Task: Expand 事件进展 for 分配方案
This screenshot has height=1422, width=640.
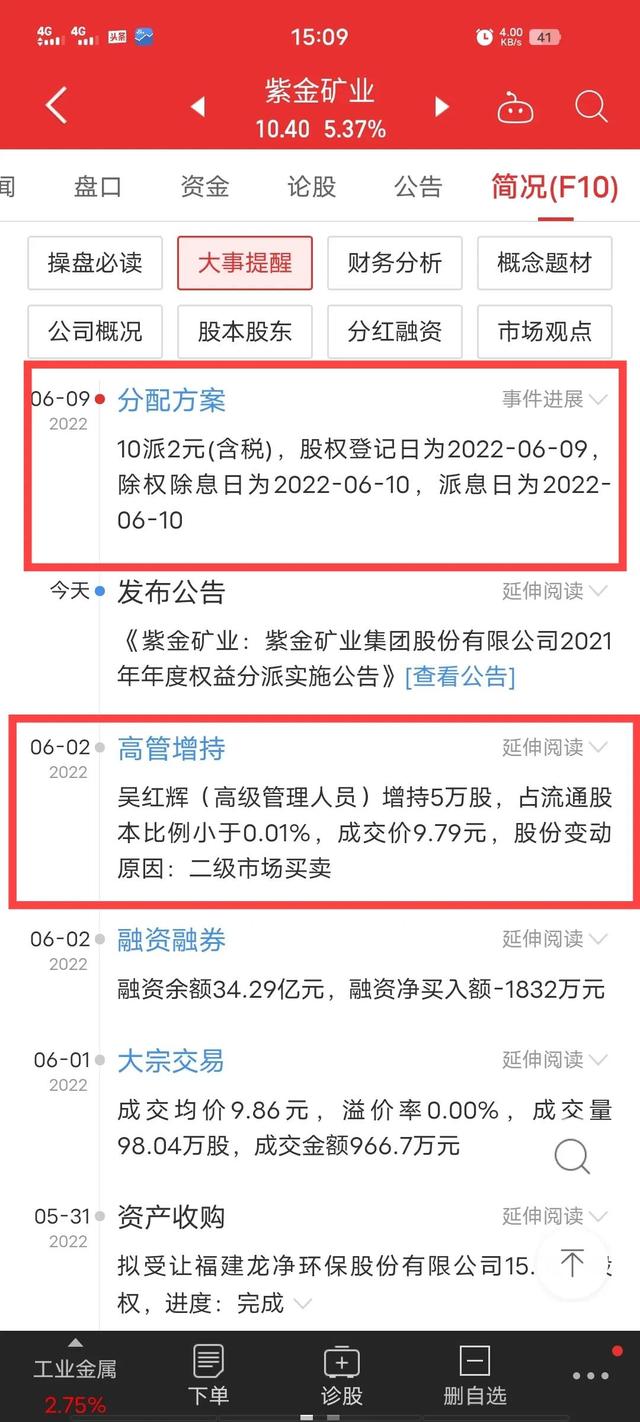Action: (x=554, y=399)
